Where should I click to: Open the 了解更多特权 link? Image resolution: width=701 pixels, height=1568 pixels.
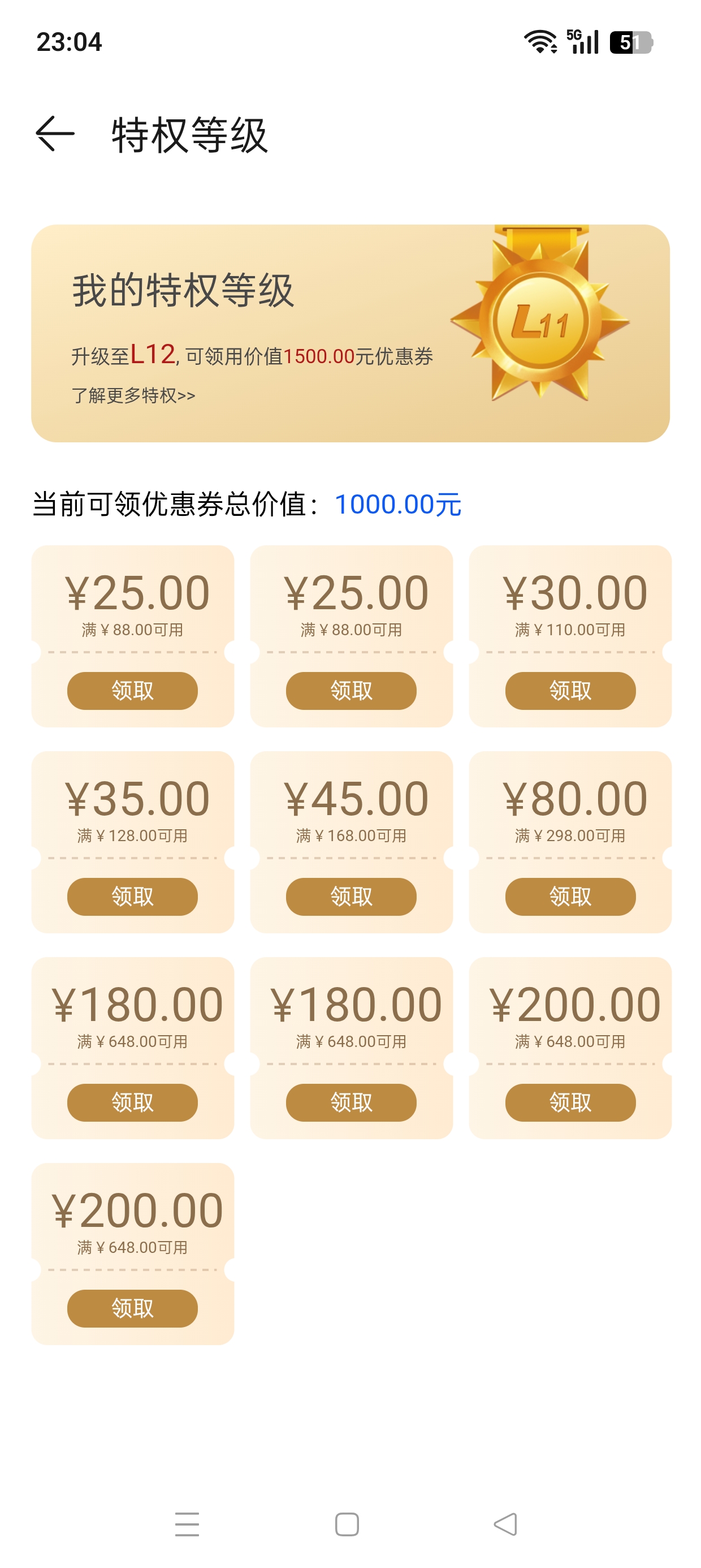(x=133, y=395)
